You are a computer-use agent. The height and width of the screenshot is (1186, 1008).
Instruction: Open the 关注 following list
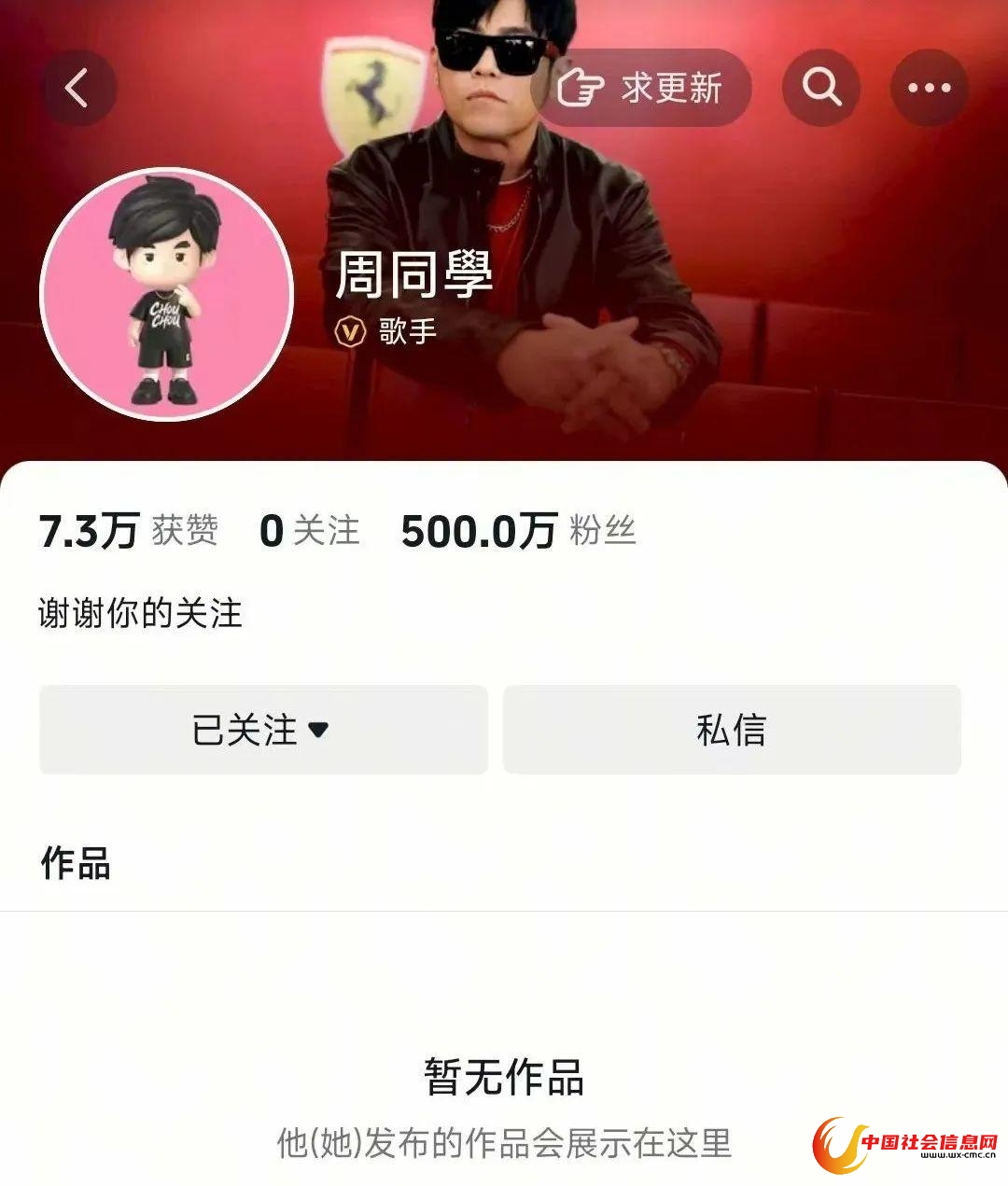310,531
